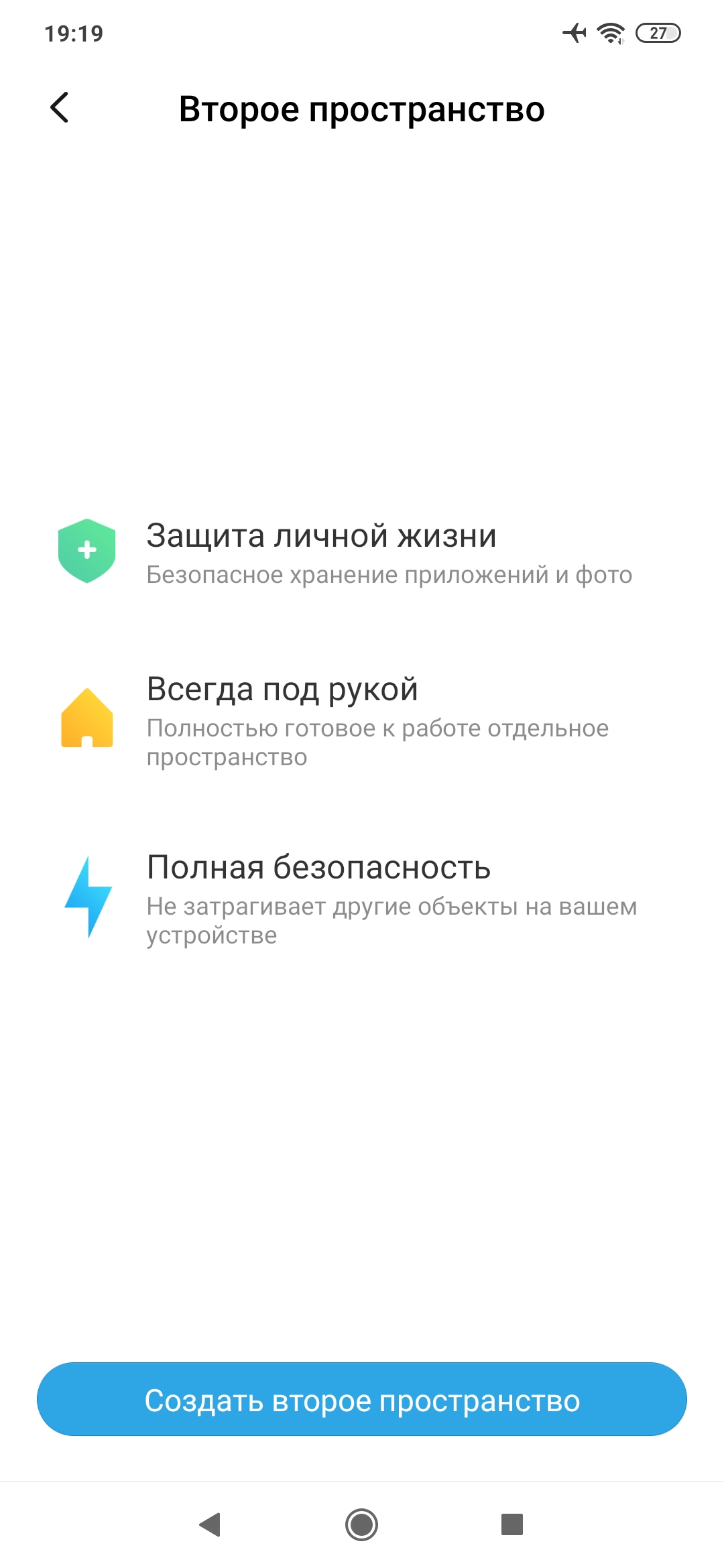This screenshot has height=1568, width=724.
Task: Tap Создать второе пространство button
Action: [362, 1400]
